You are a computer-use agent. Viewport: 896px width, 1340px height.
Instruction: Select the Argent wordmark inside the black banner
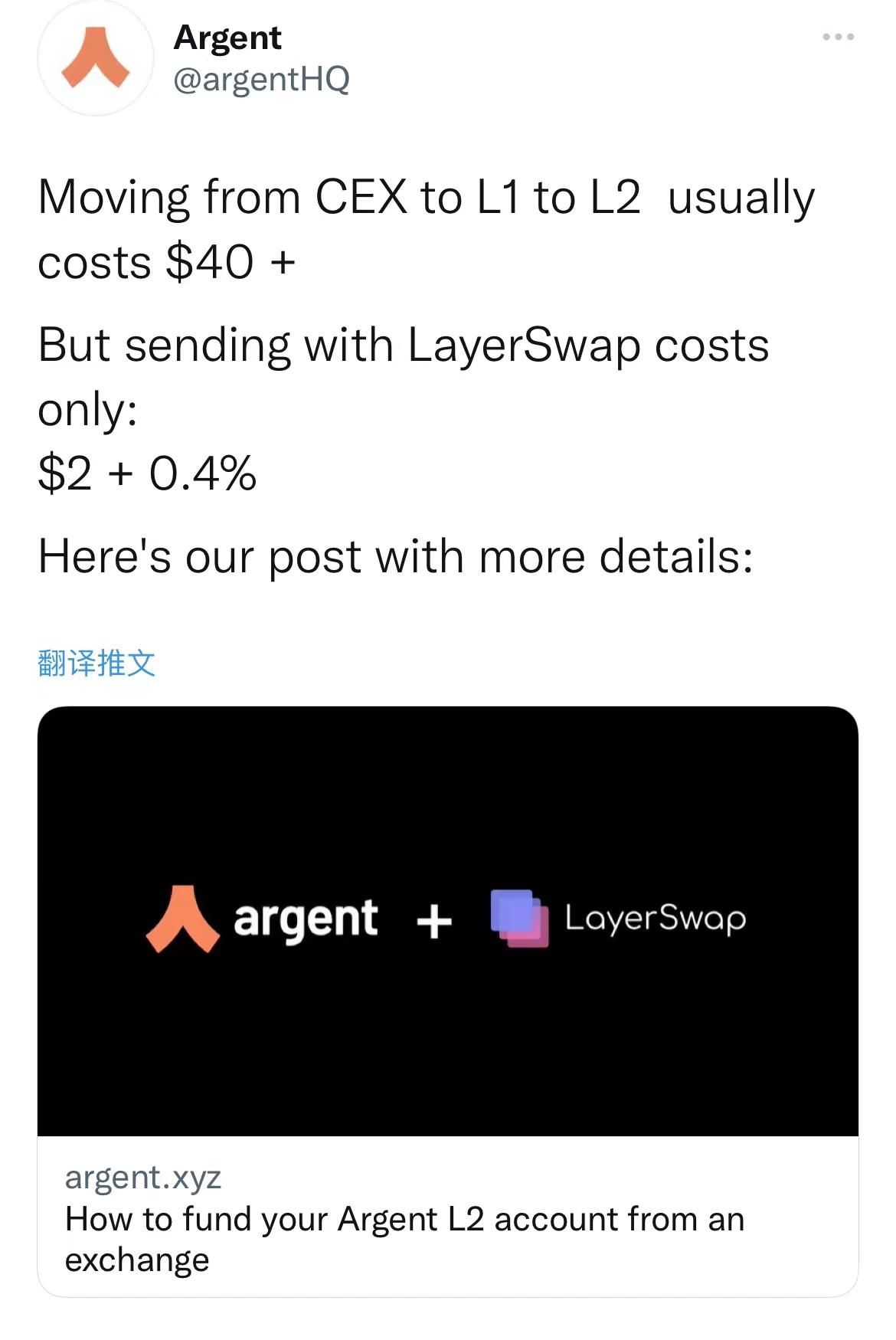(306, 919)
